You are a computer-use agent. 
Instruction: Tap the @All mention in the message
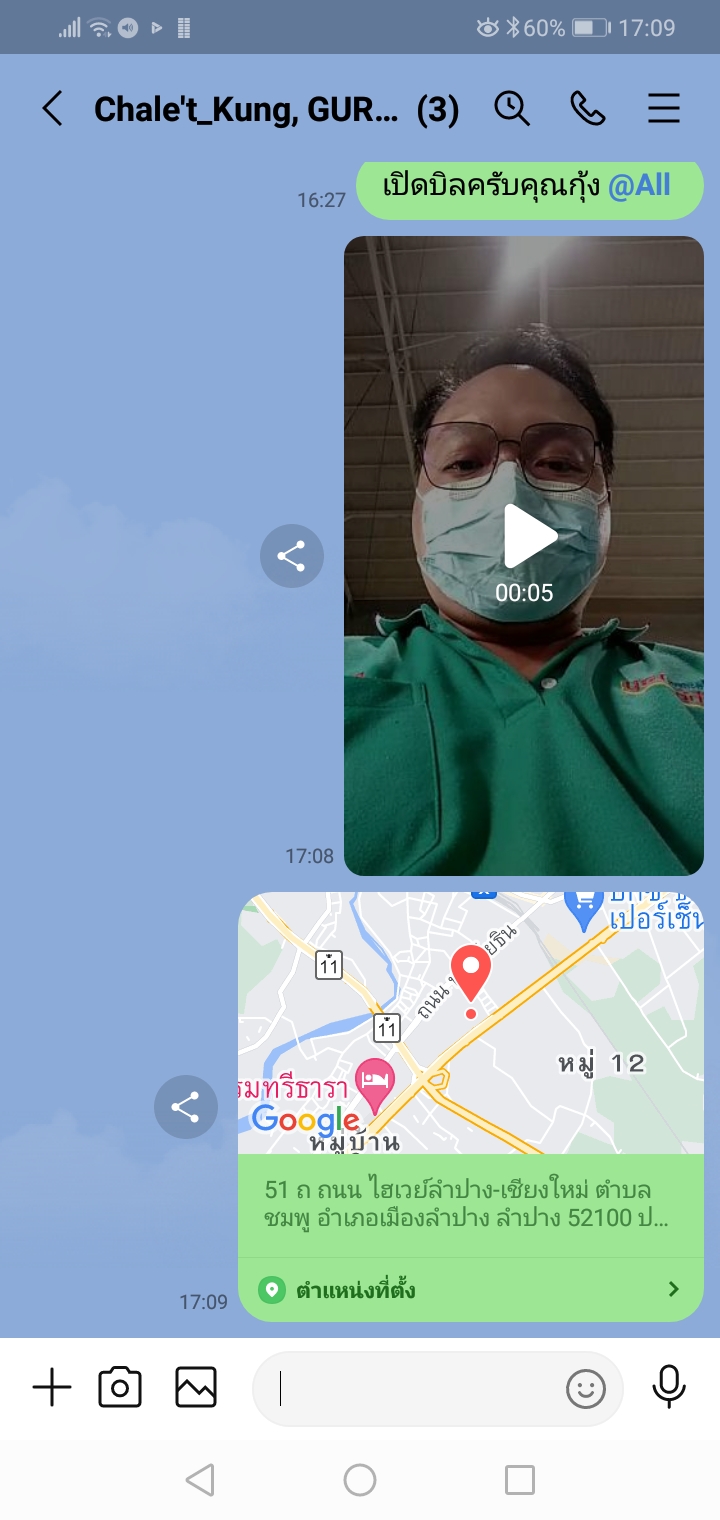click(x=639, y=186)
